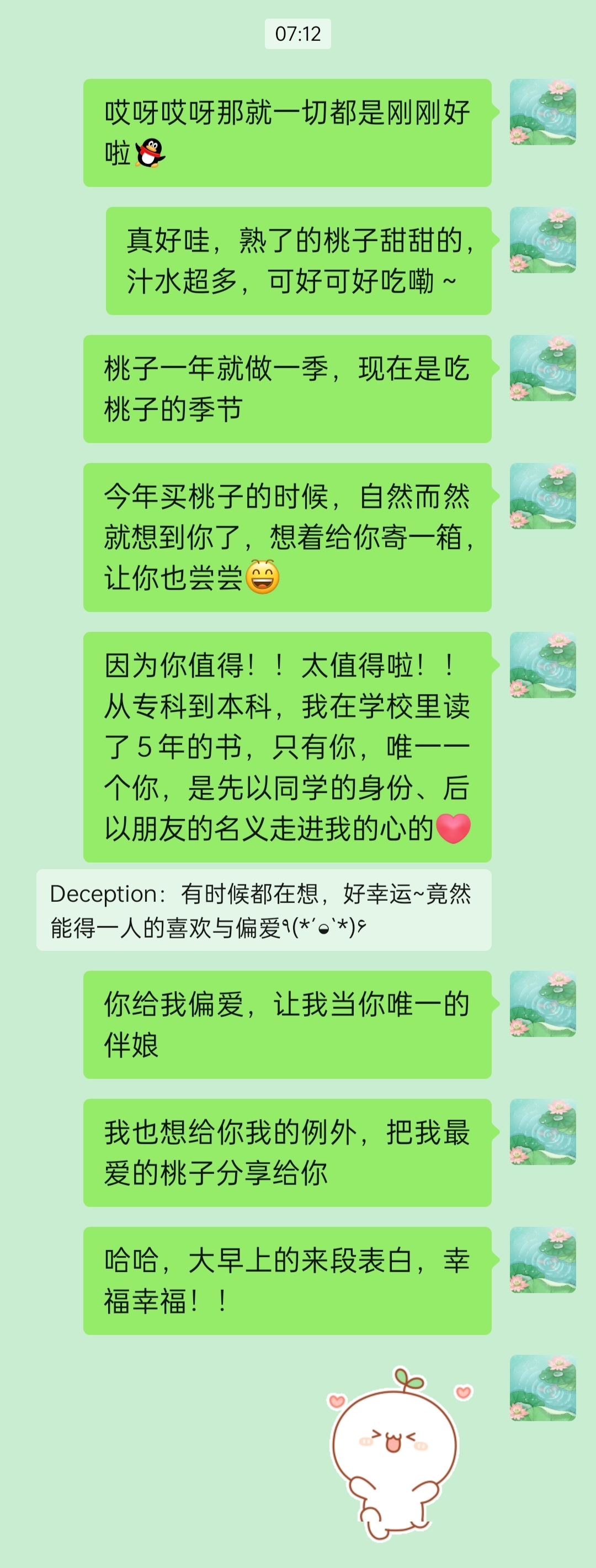Tap the avatar next to the '桃子一年就做一季' message

point(542,368)
